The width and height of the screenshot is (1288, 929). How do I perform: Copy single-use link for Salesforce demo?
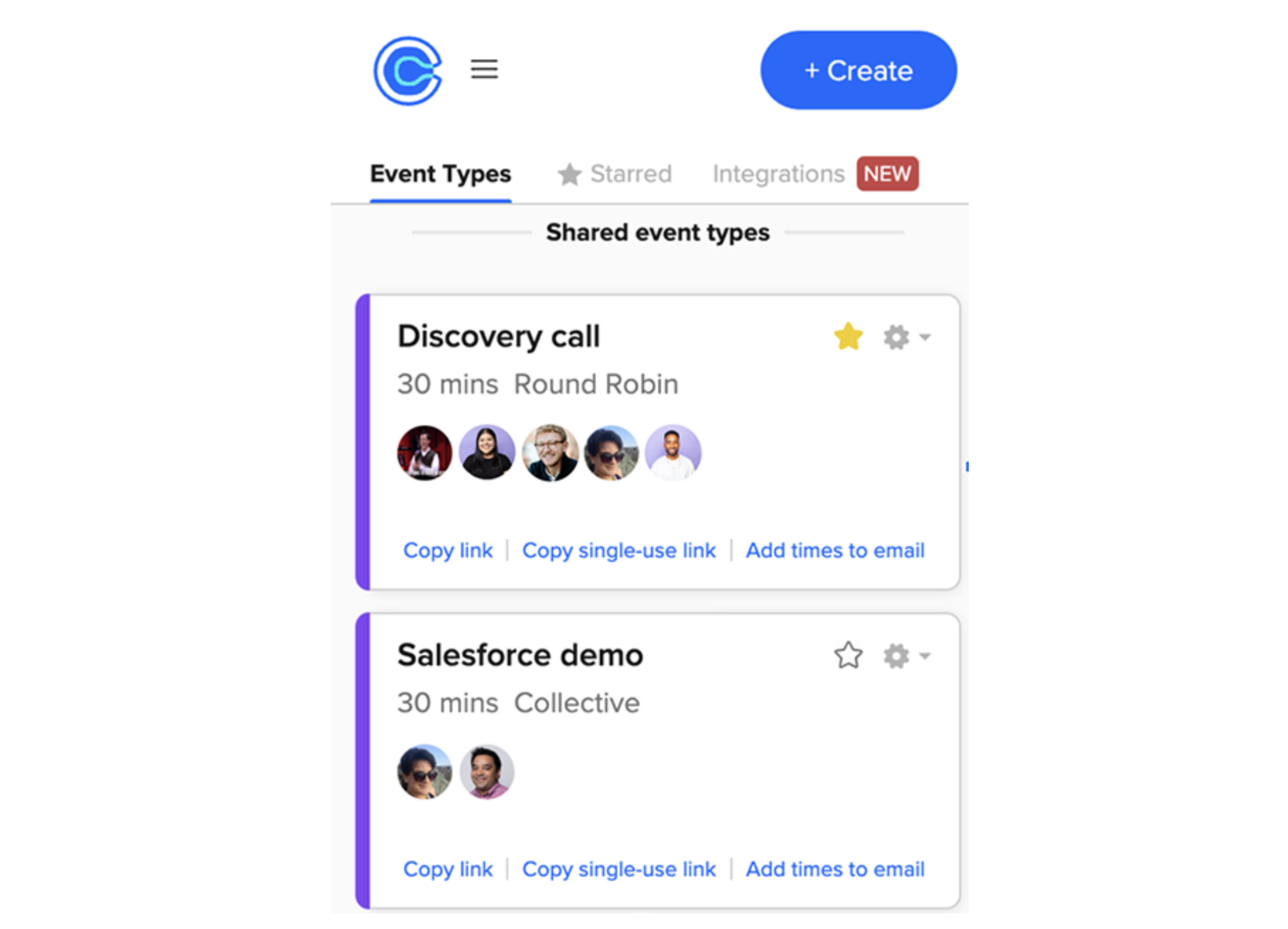(x=619, y=869)
